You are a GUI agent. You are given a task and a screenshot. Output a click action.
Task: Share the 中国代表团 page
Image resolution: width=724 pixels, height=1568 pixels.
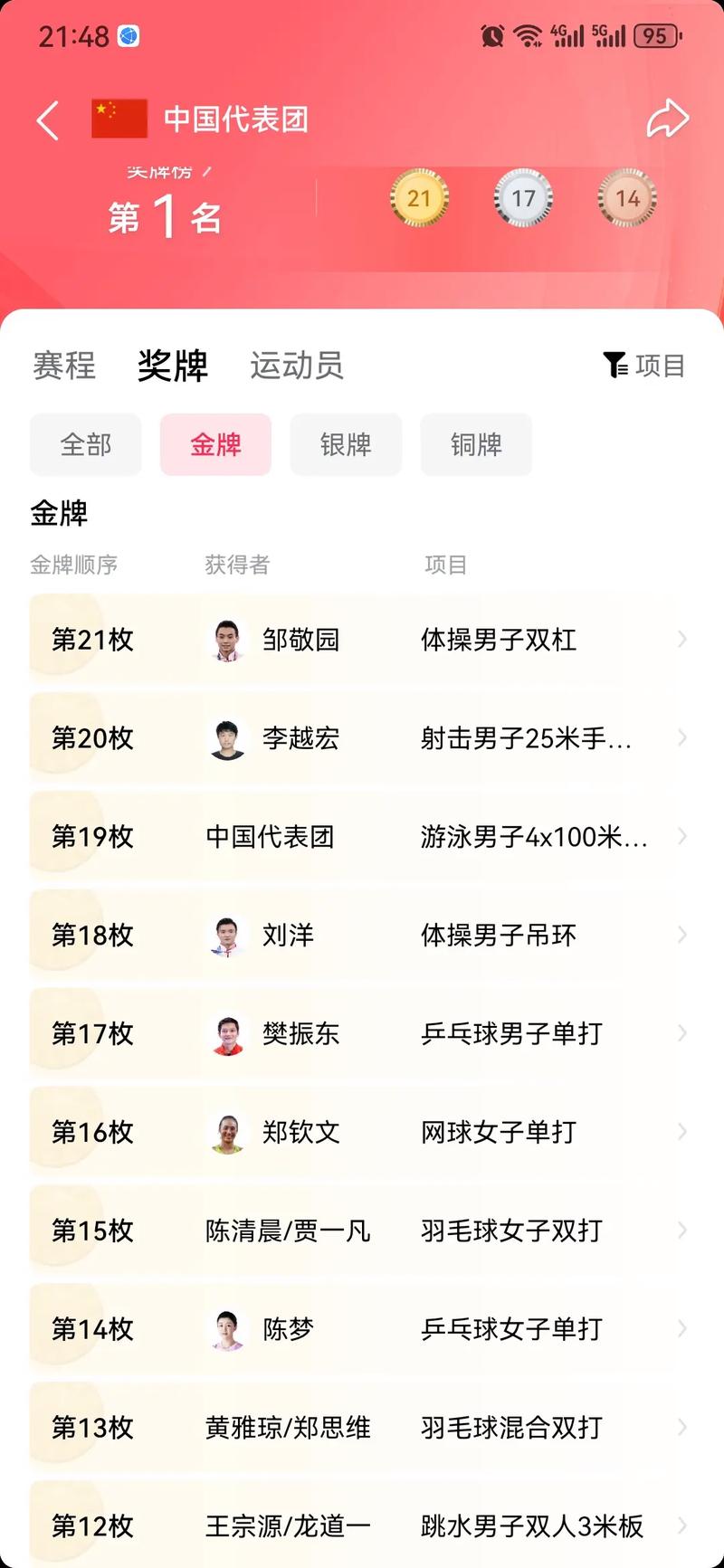pyautogui.click(x=668, y=119)
